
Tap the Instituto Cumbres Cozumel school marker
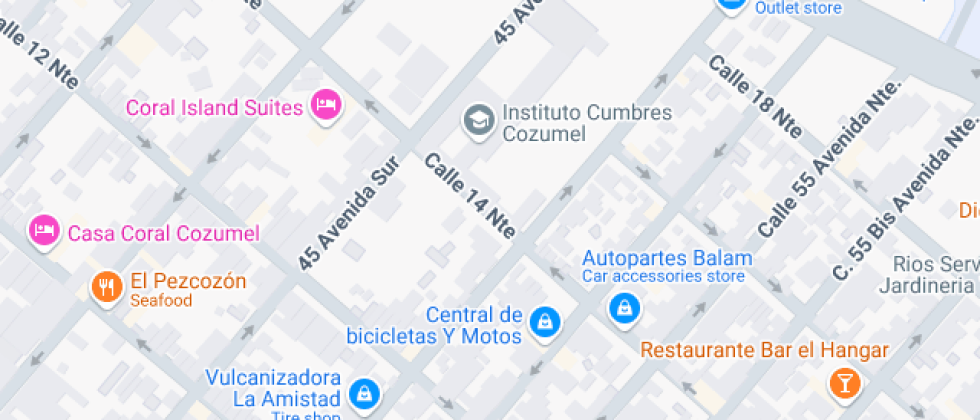point(479,122)
